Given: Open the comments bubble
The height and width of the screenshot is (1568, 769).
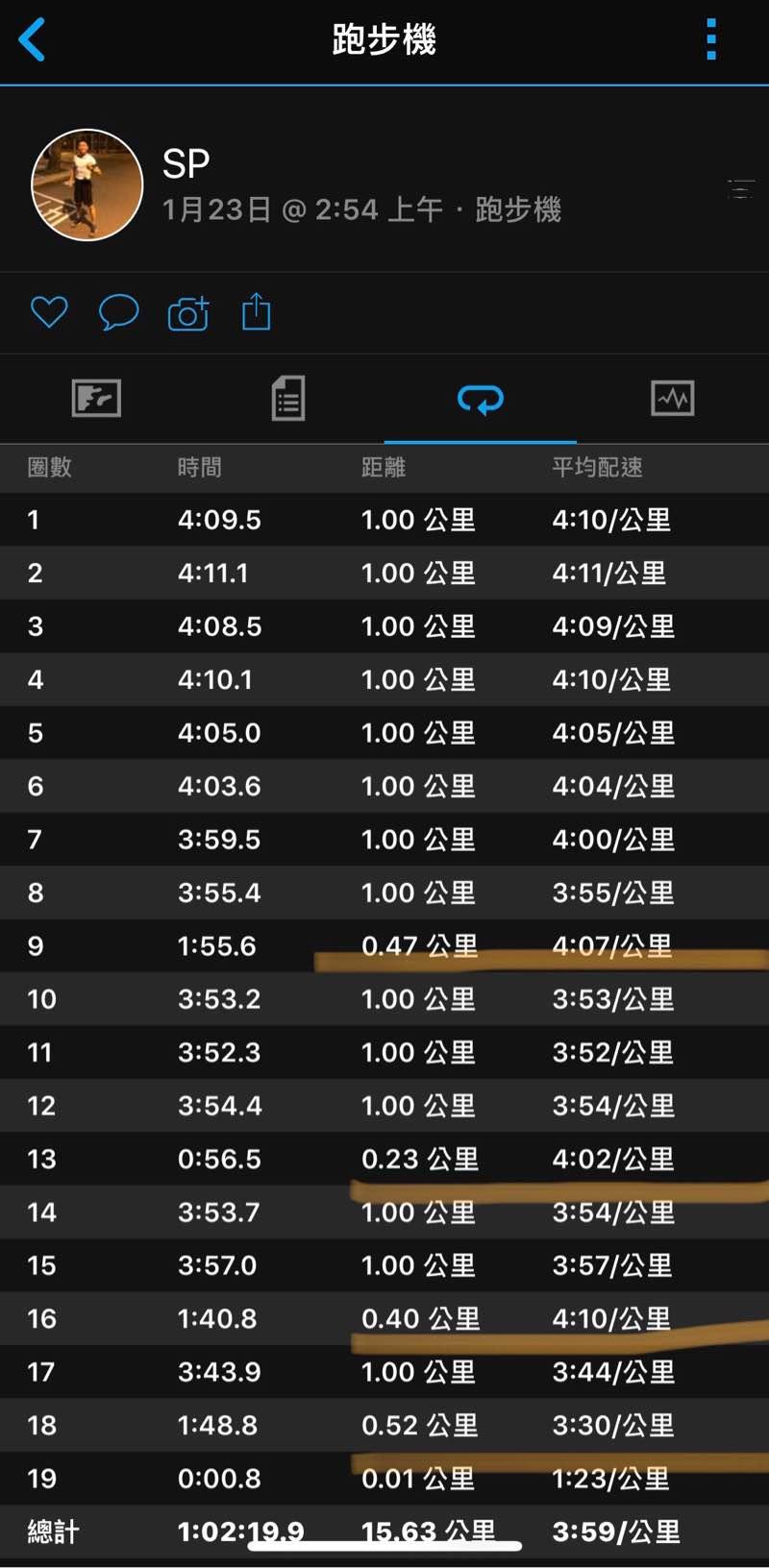Looking at the screenshot, I should [x=118, y=312].
